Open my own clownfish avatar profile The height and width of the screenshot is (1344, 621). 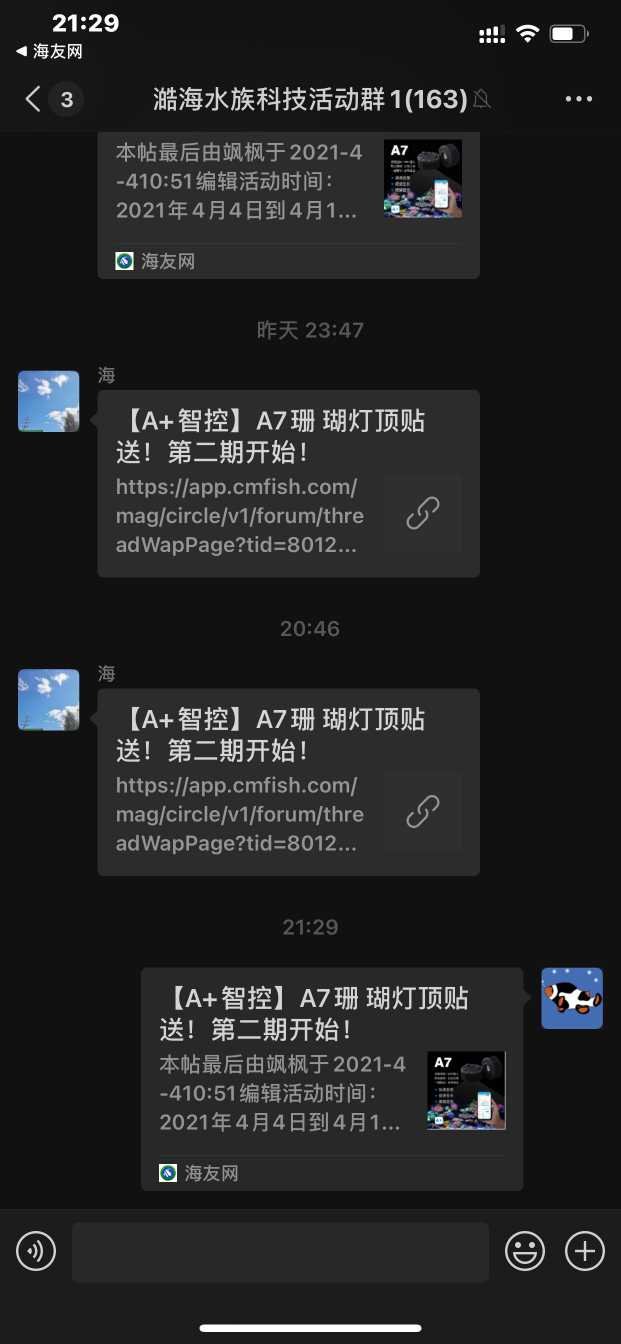point(572,998)
